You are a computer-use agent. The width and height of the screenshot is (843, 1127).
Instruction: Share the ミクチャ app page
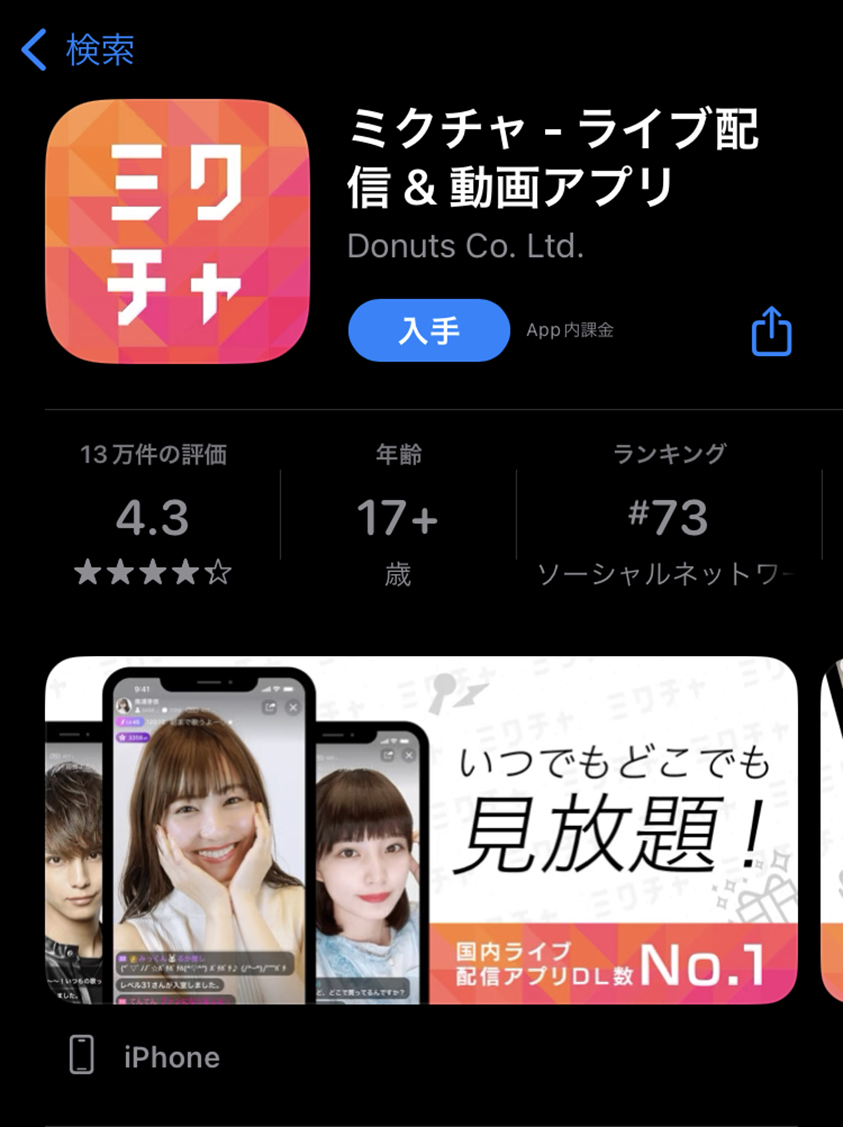pyautogui.click(x=771, y=331)
